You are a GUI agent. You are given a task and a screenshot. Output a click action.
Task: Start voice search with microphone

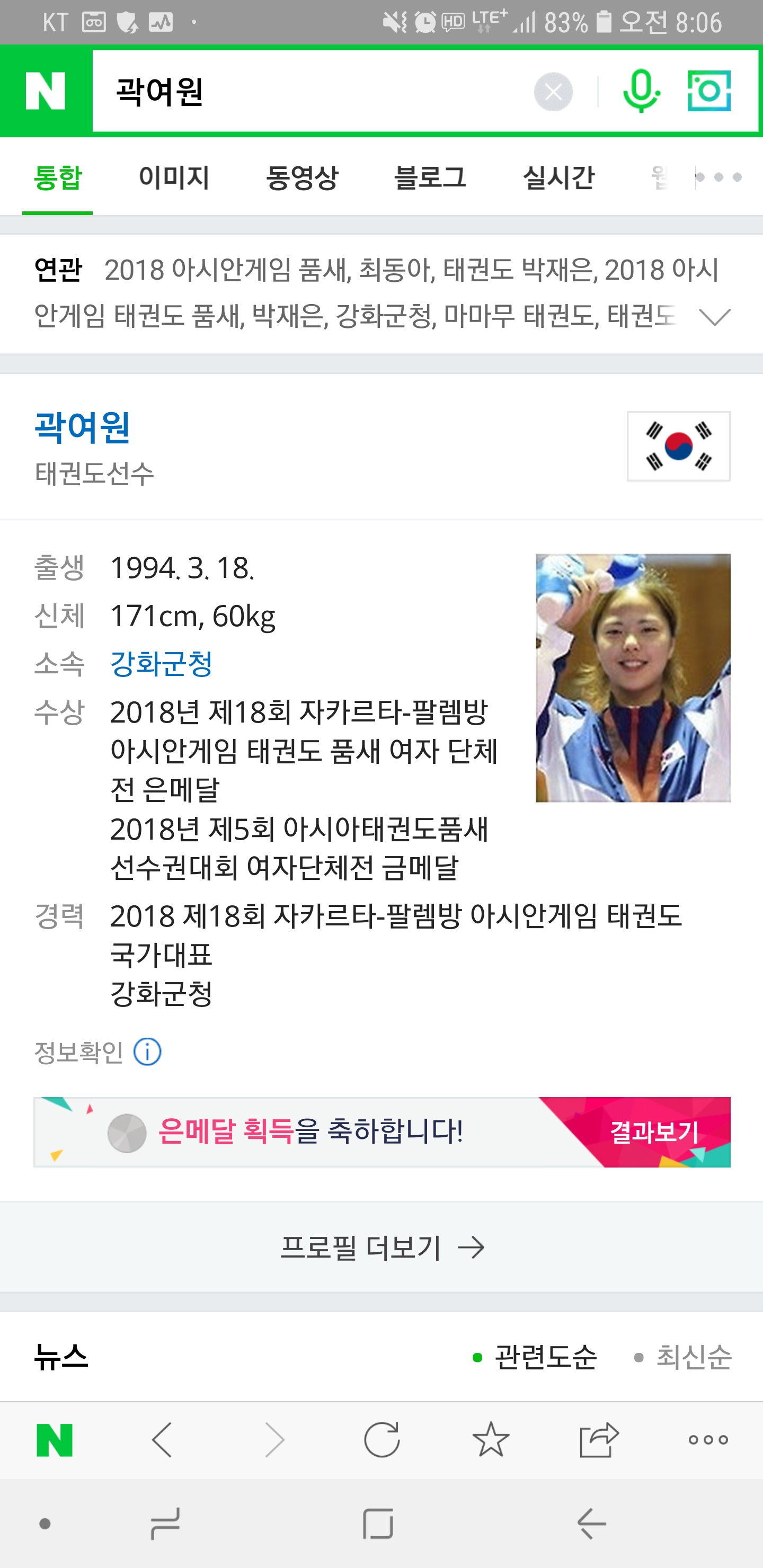point(641,91)
